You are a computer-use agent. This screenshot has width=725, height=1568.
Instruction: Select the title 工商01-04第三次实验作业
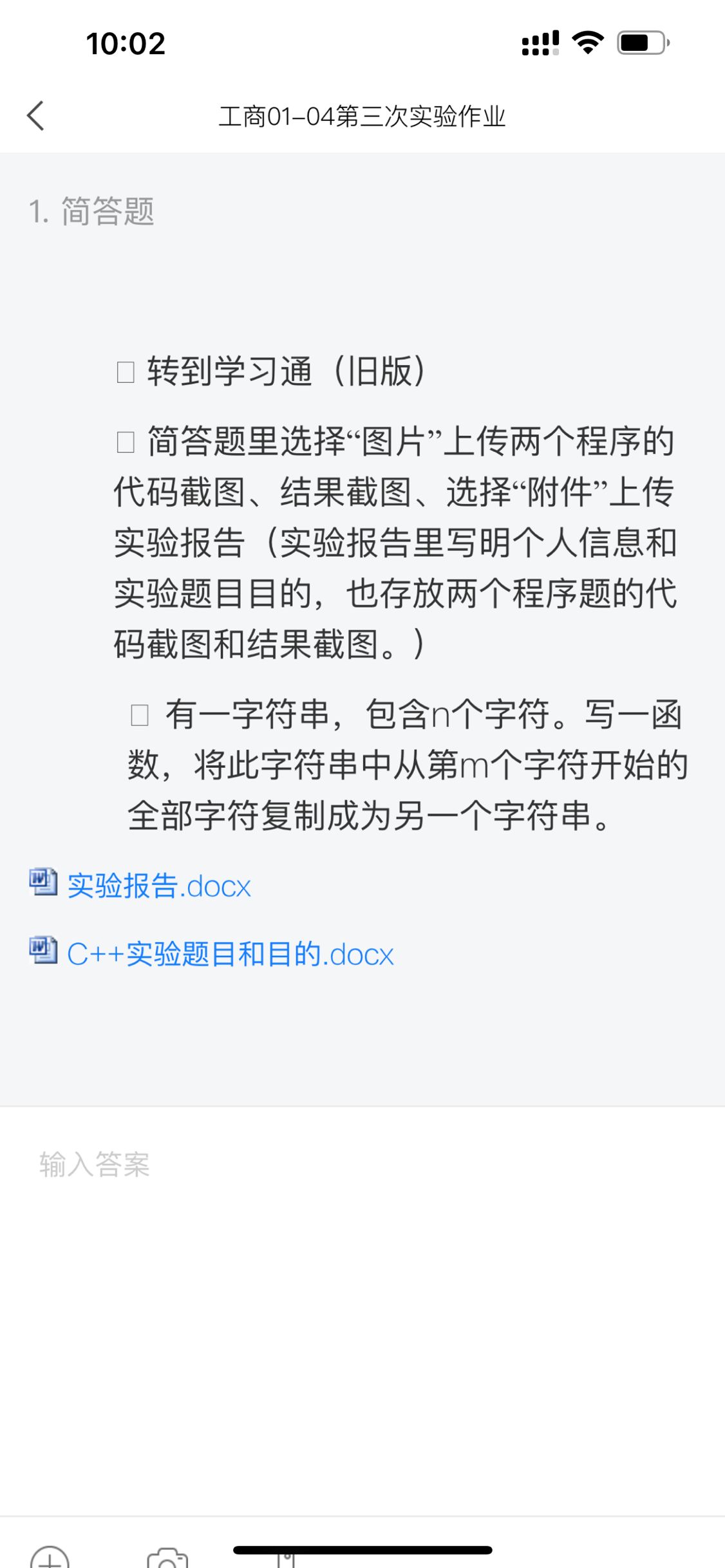362,115
